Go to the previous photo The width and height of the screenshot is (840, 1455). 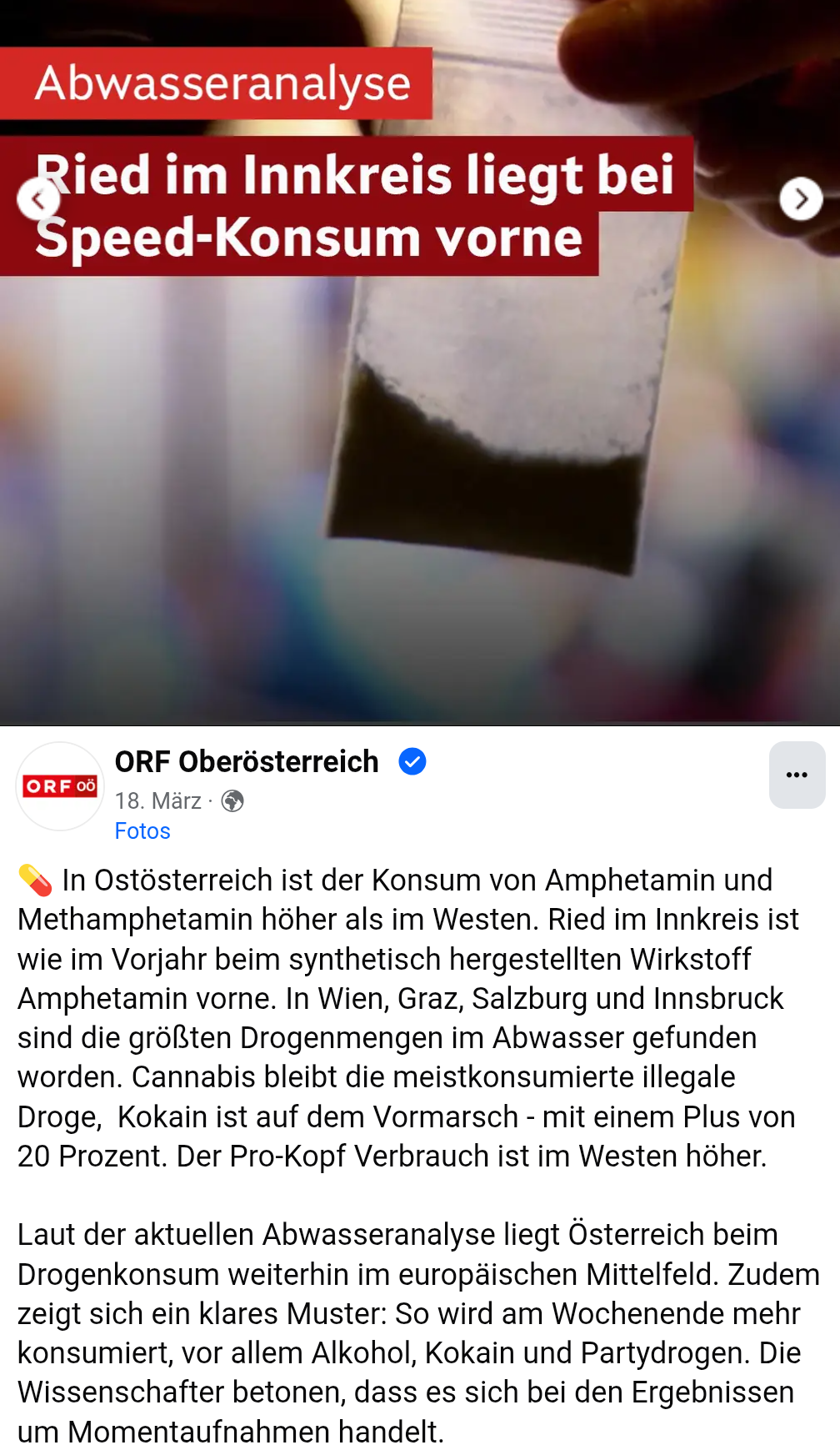pos(38,199)
